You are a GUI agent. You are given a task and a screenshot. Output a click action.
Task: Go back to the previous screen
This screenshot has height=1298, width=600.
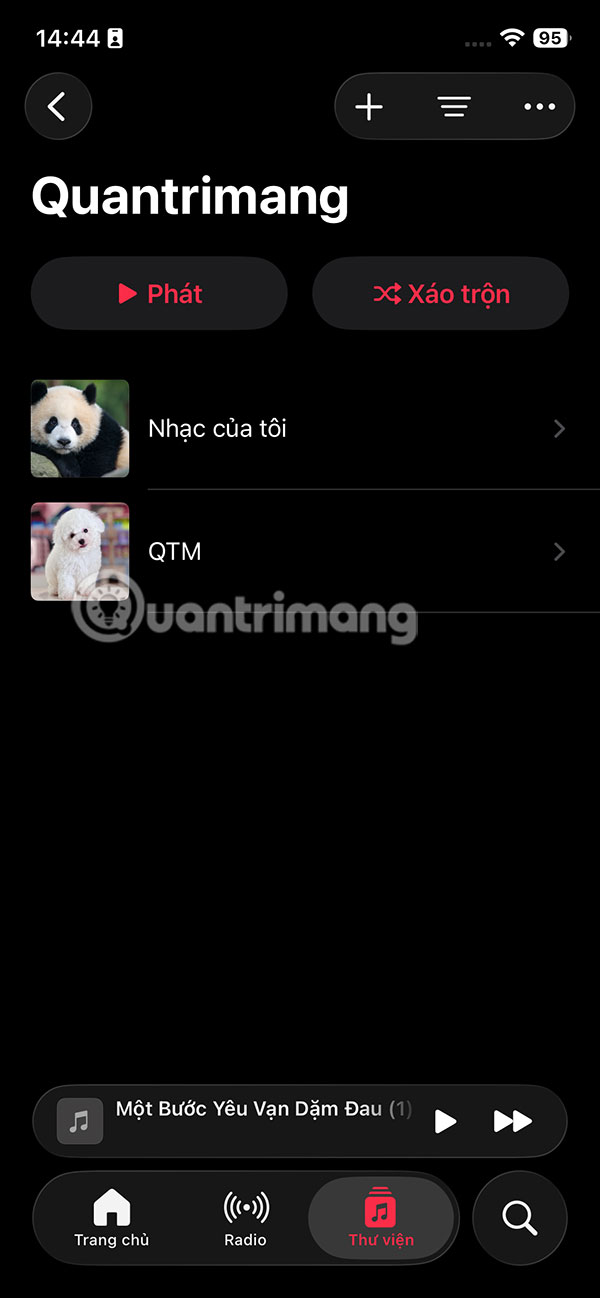tap(58, 107)
